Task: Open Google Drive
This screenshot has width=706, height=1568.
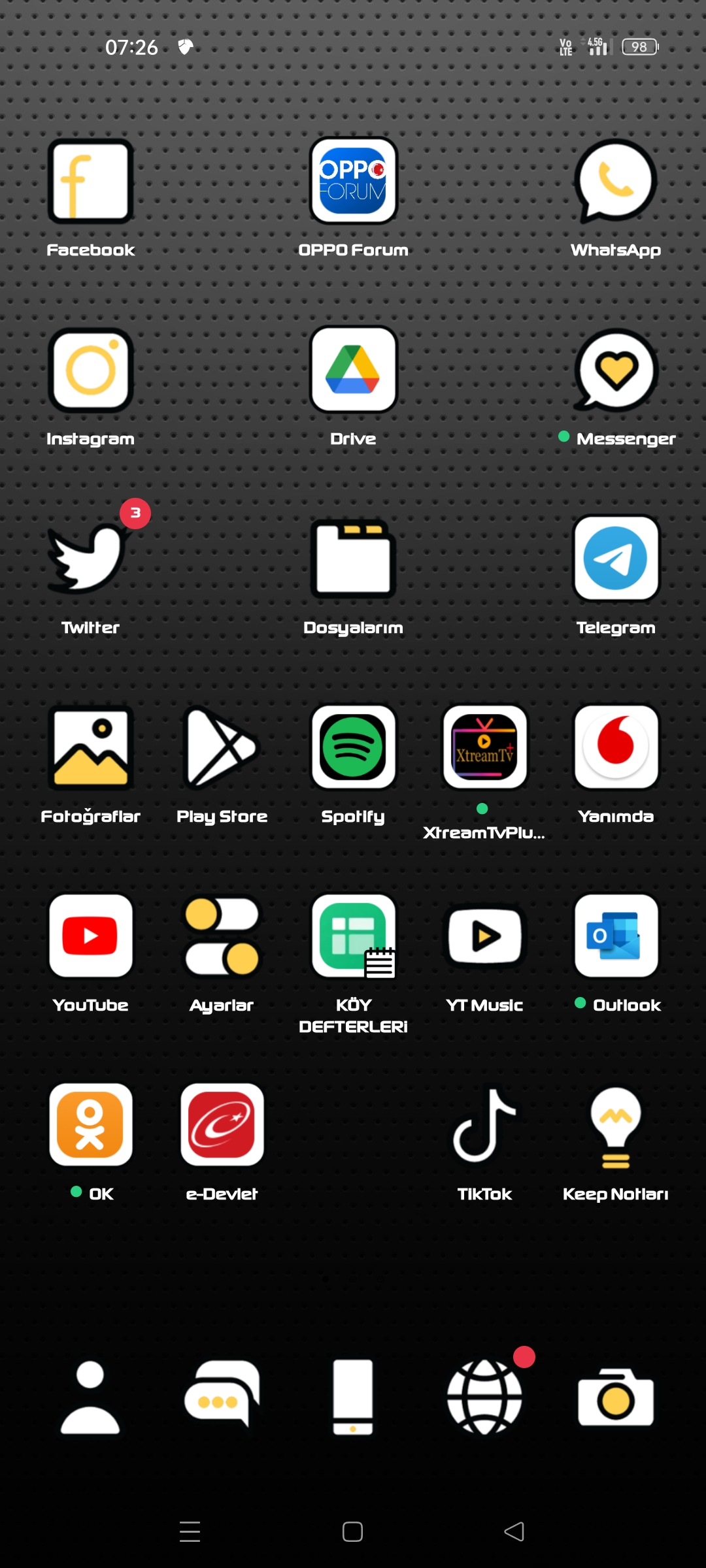Action: coord(353,370)
